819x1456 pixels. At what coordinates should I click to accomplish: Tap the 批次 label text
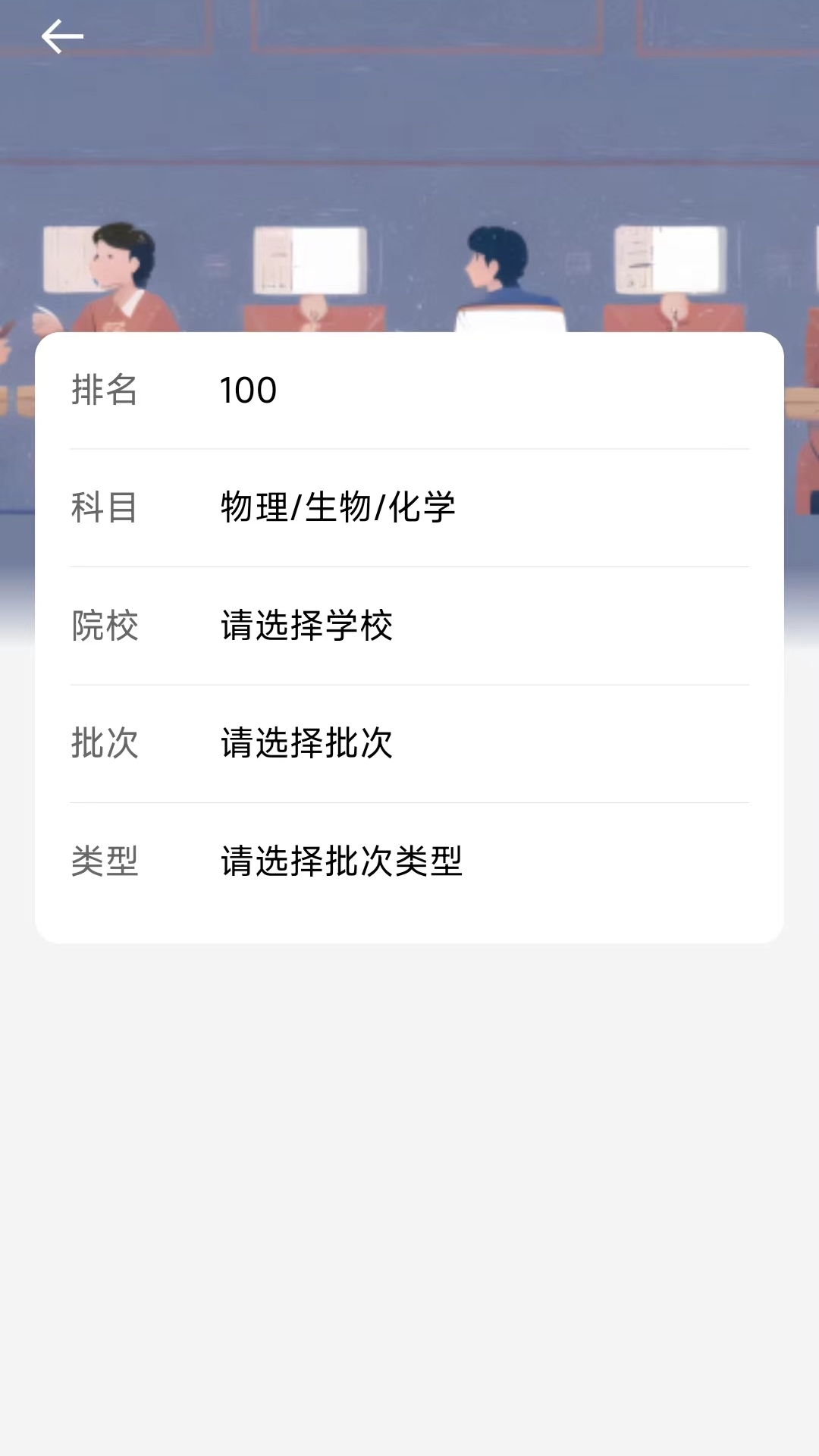tap(105, 745)
